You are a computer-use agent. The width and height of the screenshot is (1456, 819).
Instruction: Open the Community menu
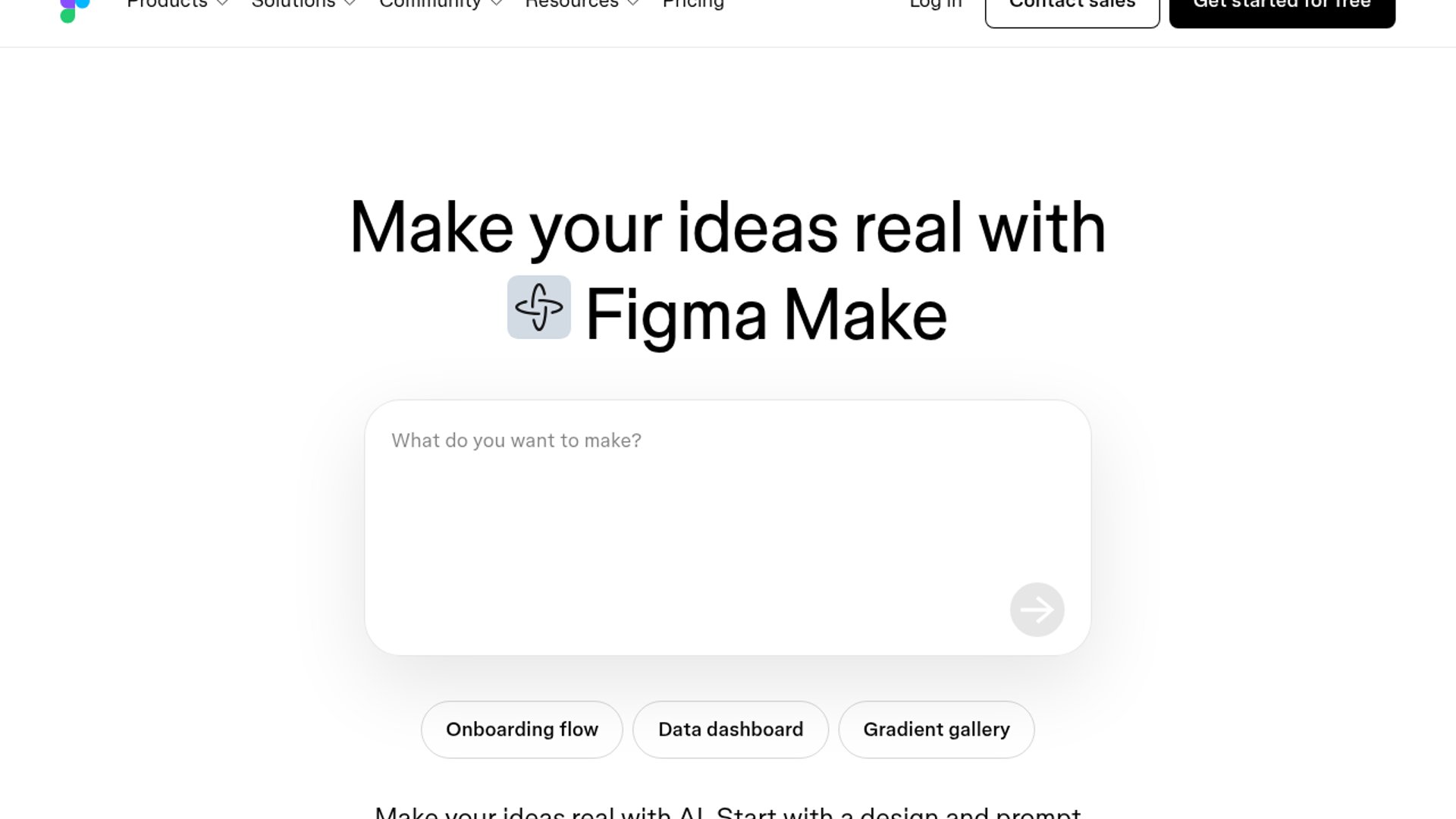coord(441,5)
